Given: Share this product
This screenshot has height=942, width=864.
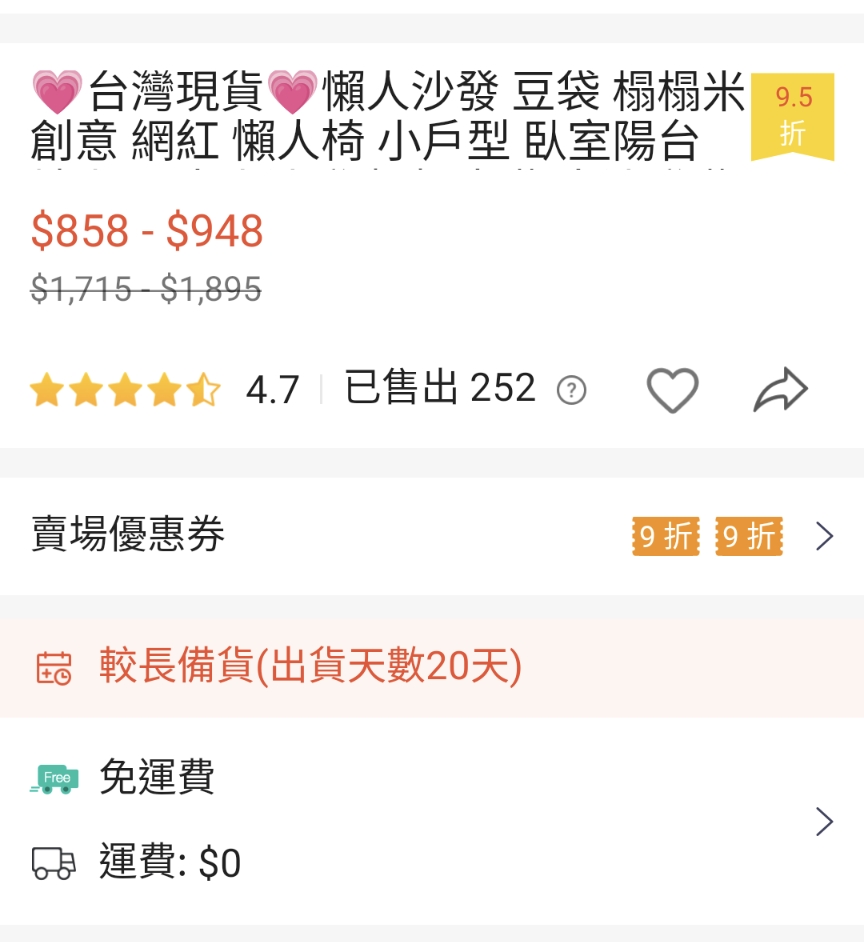Looking at the screenshot, I should coord(780,390).
